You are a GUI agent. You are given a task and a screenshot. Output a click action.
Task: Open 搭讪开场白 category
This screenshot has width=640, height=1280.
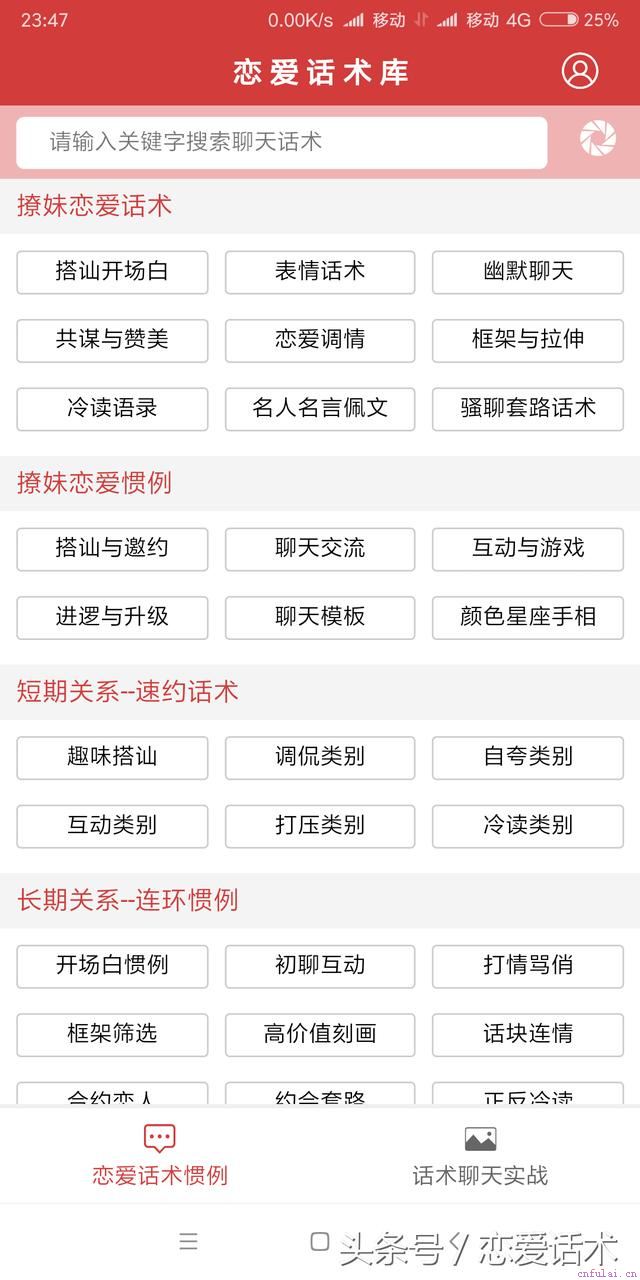[112, 272]
